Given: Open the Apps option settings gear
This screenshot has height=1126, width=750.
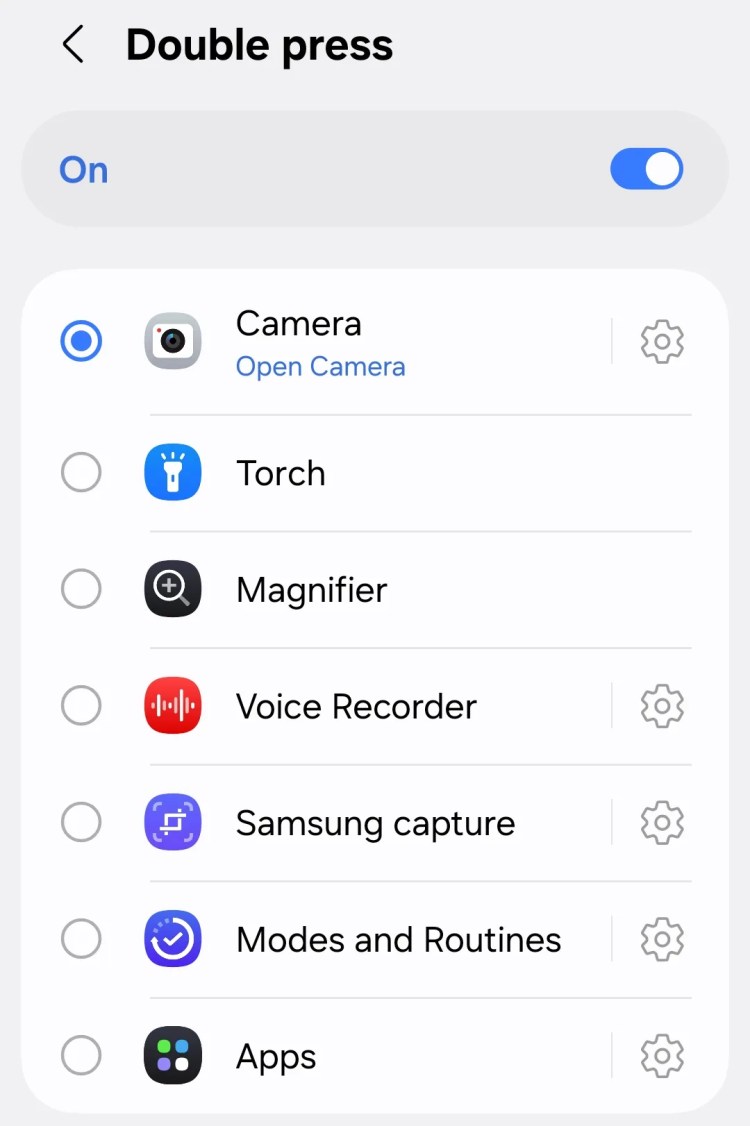Looking at the screenshot, I should [x=661, y=1056].
